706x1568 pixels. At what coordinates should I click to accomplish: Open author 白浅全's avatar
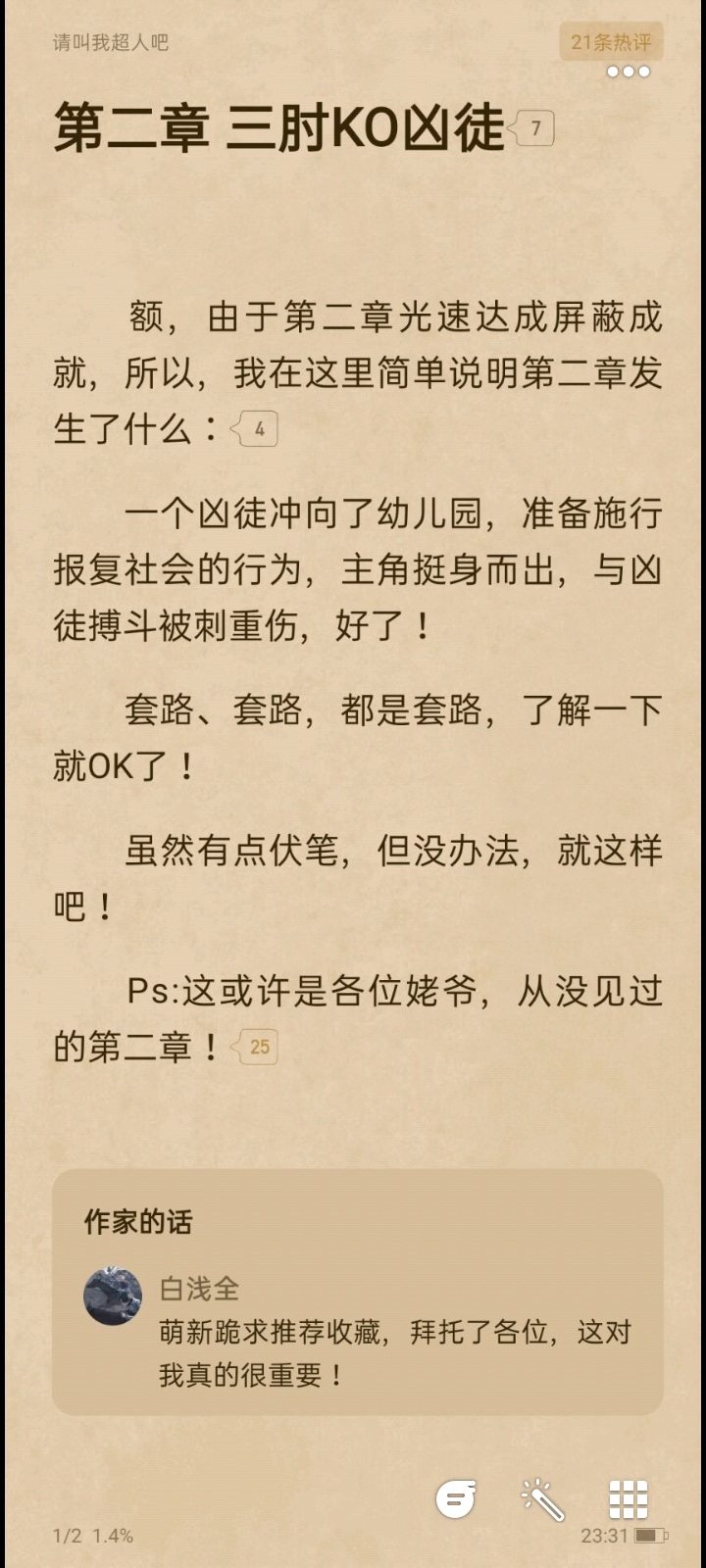coord(113,1296)
